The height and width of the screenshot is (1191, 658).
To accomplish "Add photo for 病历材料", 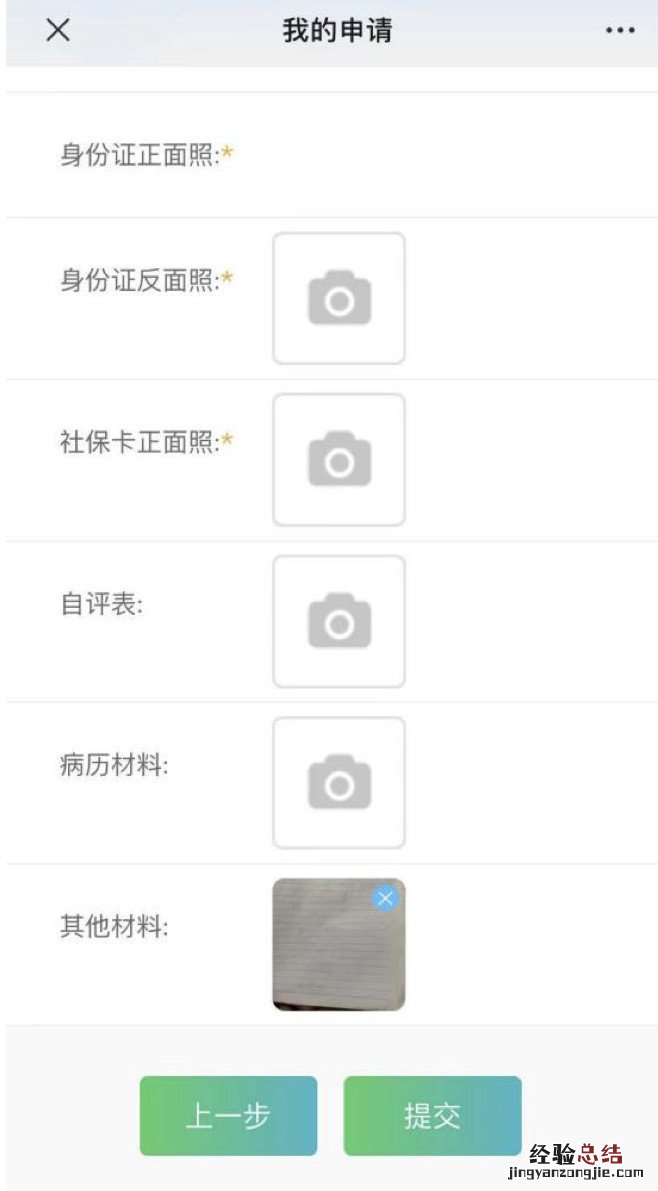I will [339, 783].
